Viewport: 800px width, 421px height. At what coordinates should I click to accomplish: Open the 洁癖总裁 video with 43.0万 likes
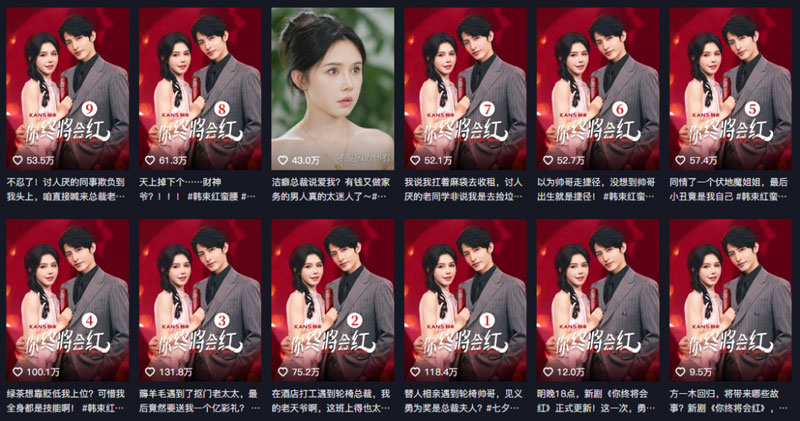point(332,88)
